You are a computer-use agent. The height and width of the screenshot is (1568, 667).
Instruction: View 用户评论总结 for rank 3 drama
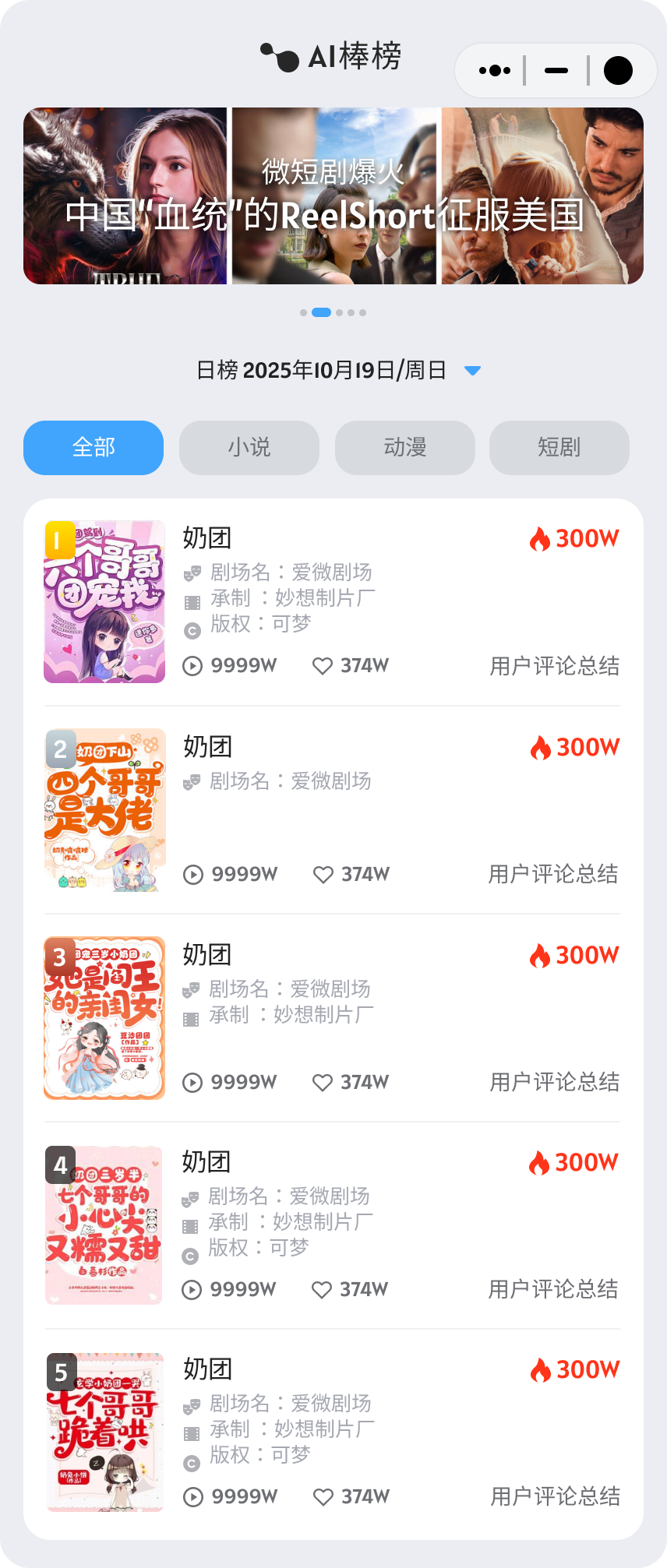pos(555,1082)
